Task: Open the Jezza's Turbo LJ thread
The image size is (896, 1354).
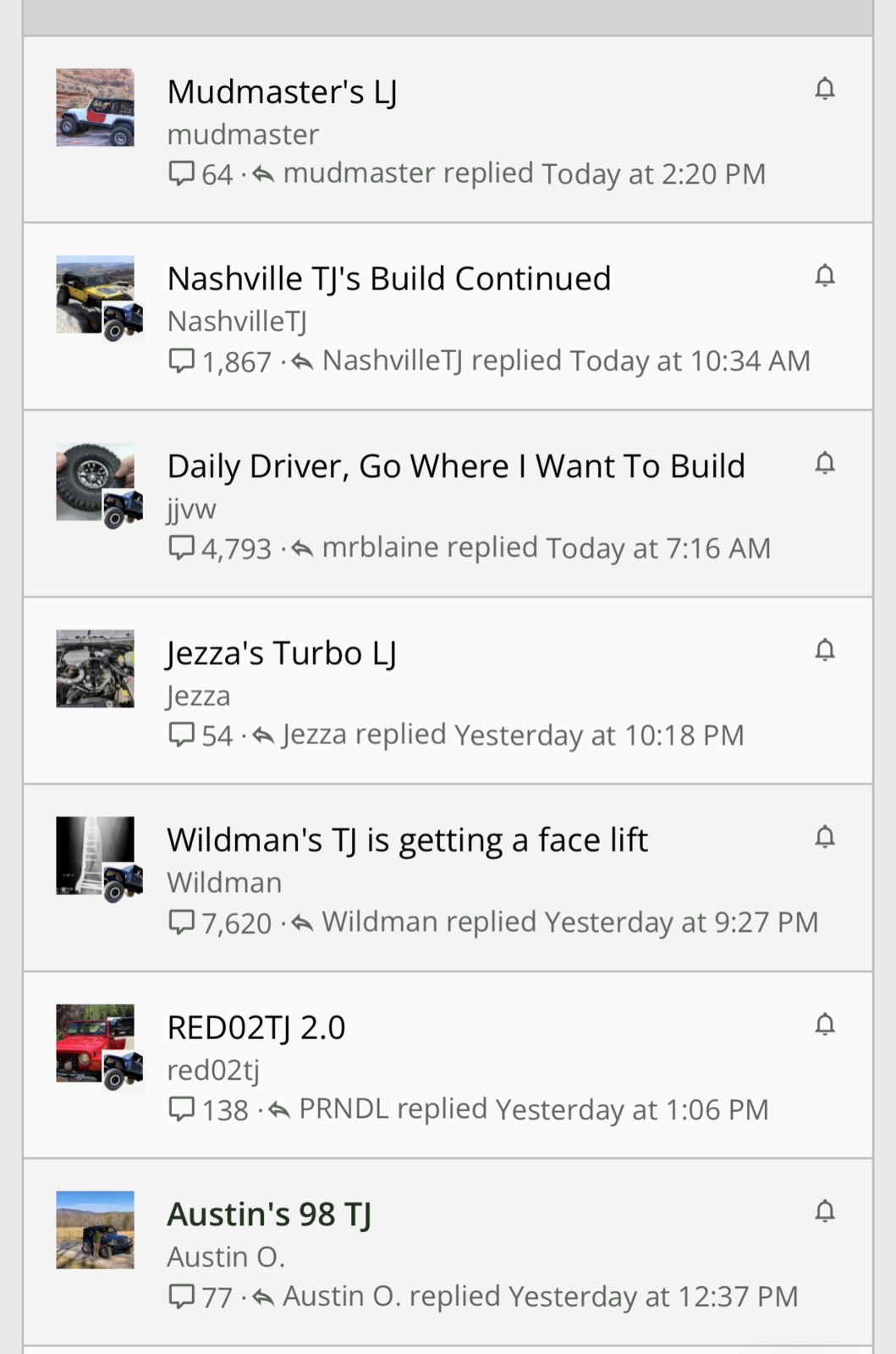Action: pyautogui.click(x=281, y=654)
